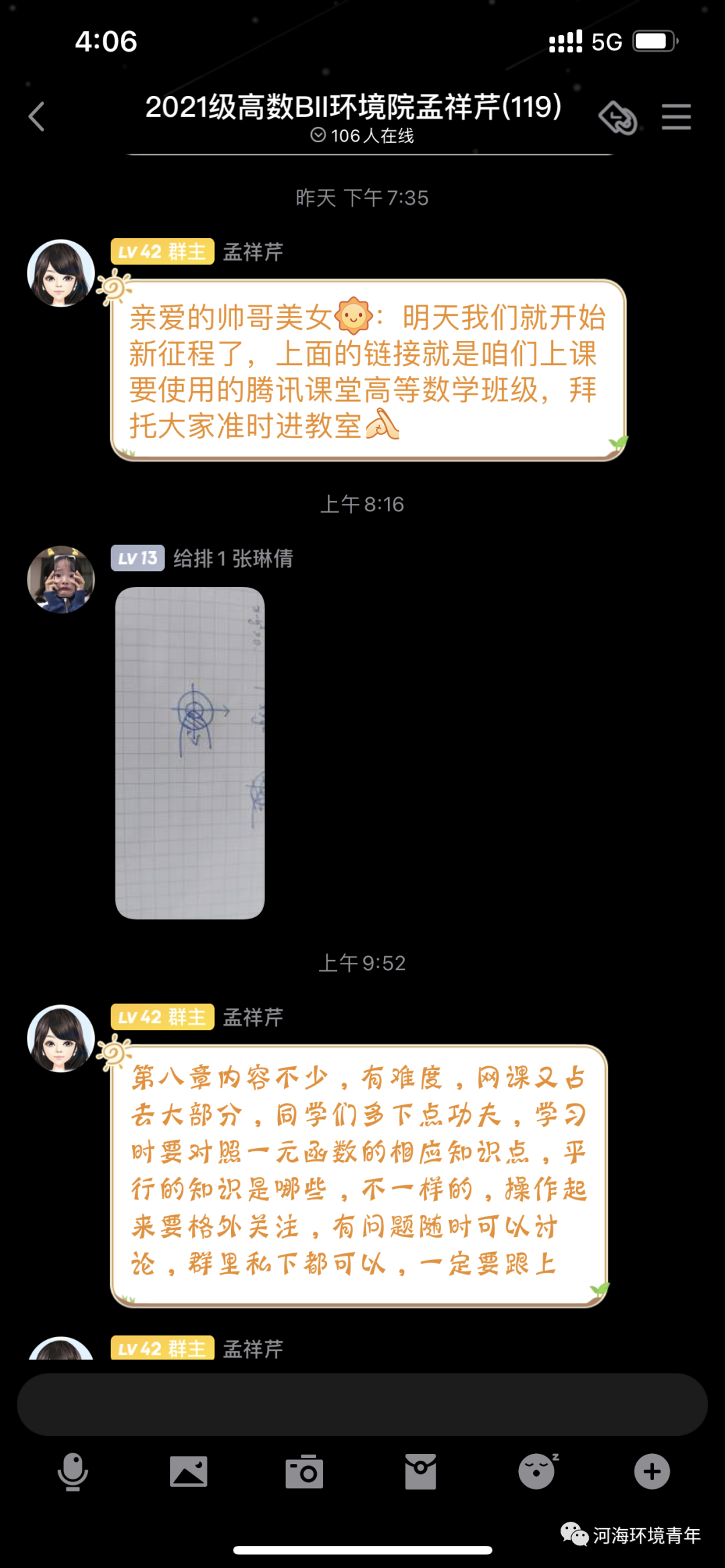
Task: Open the link icon beside the menu
Action: (x=618, y=118)
